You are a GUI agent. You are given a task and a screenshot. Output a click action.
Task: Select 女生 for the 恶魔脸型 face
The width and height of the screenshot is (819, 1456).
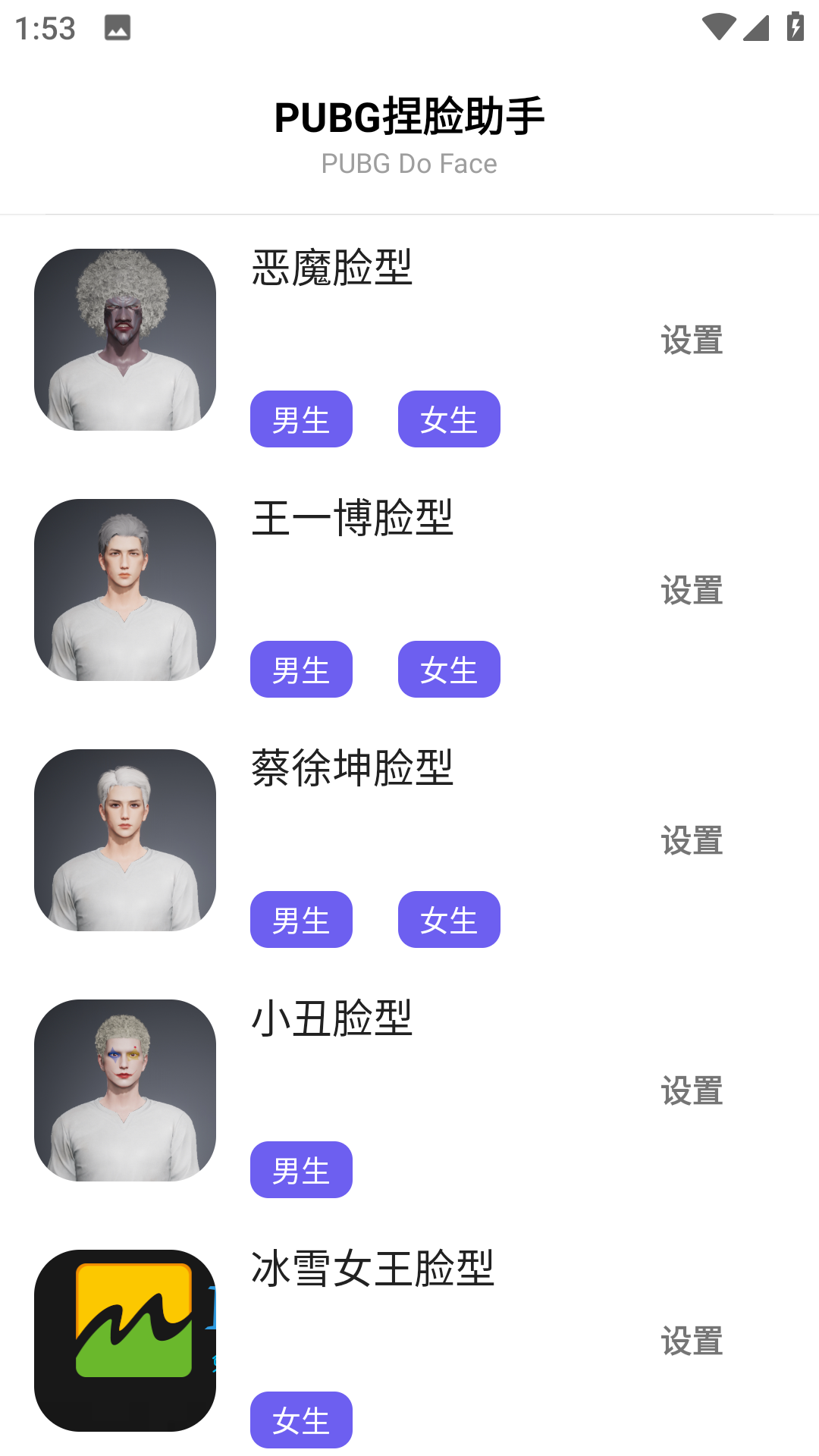[x=448, y=419]
